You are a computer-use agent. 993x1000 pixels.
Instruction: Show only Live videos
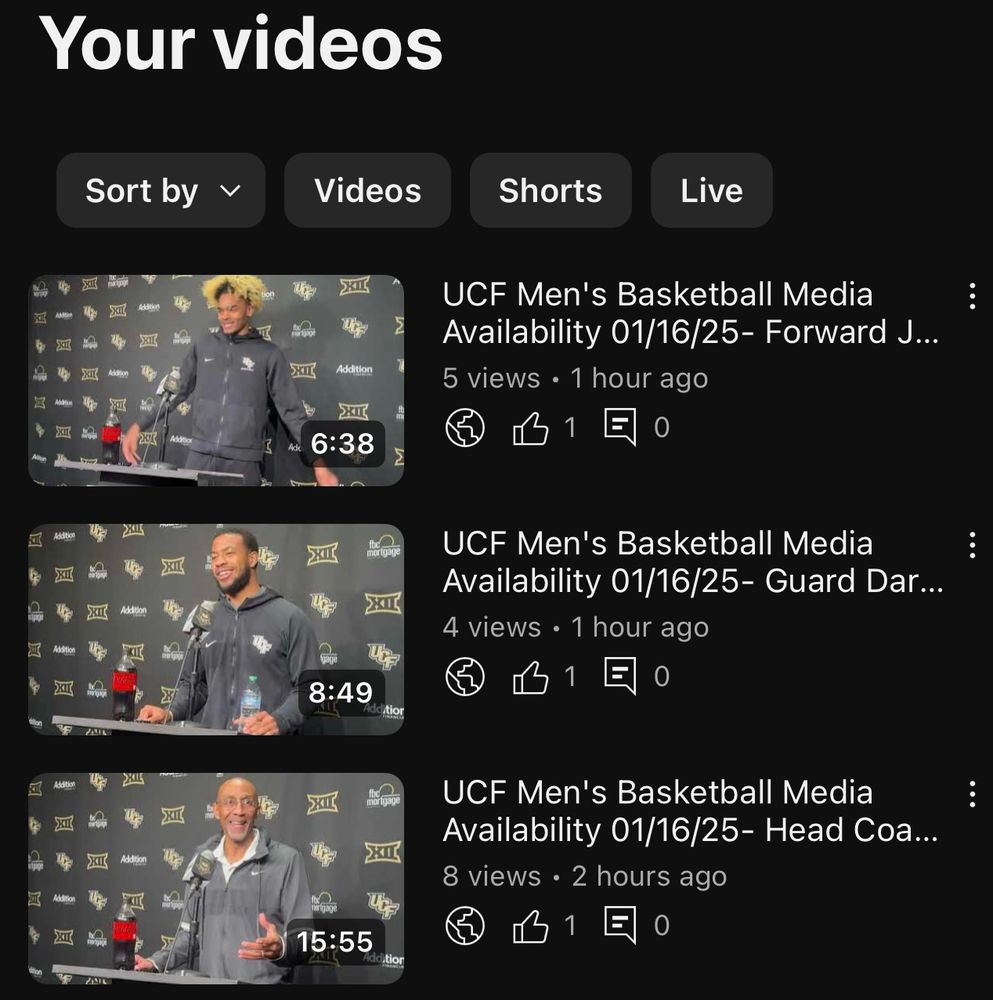point(711,190)
